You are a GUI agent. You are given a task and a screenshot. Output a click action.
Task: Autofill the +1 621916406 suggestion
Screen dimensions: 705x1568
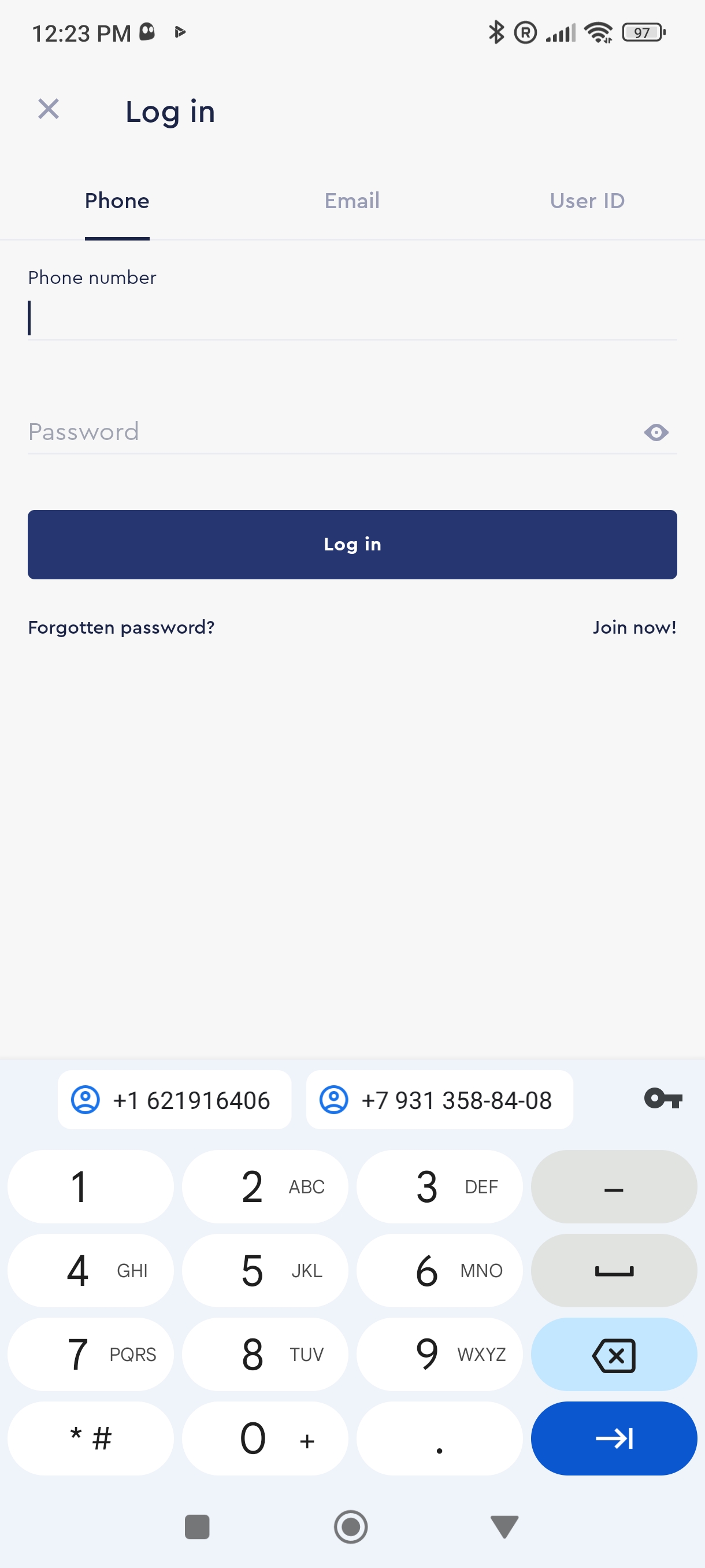pos(174,1100)
